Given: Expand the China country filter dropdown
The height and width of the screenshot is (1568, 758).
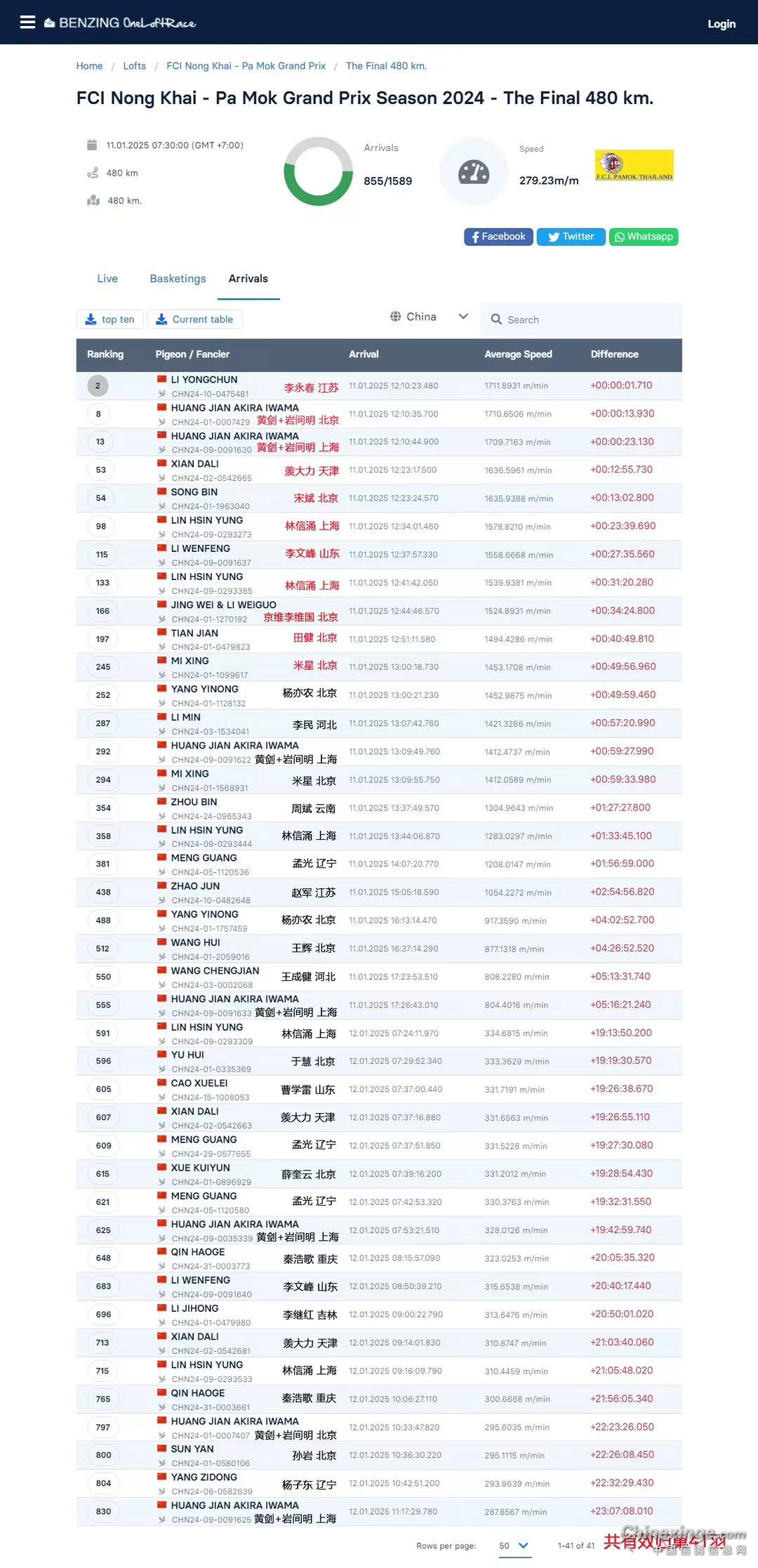Looking at the screenshot, I should [x=430, y=317].
